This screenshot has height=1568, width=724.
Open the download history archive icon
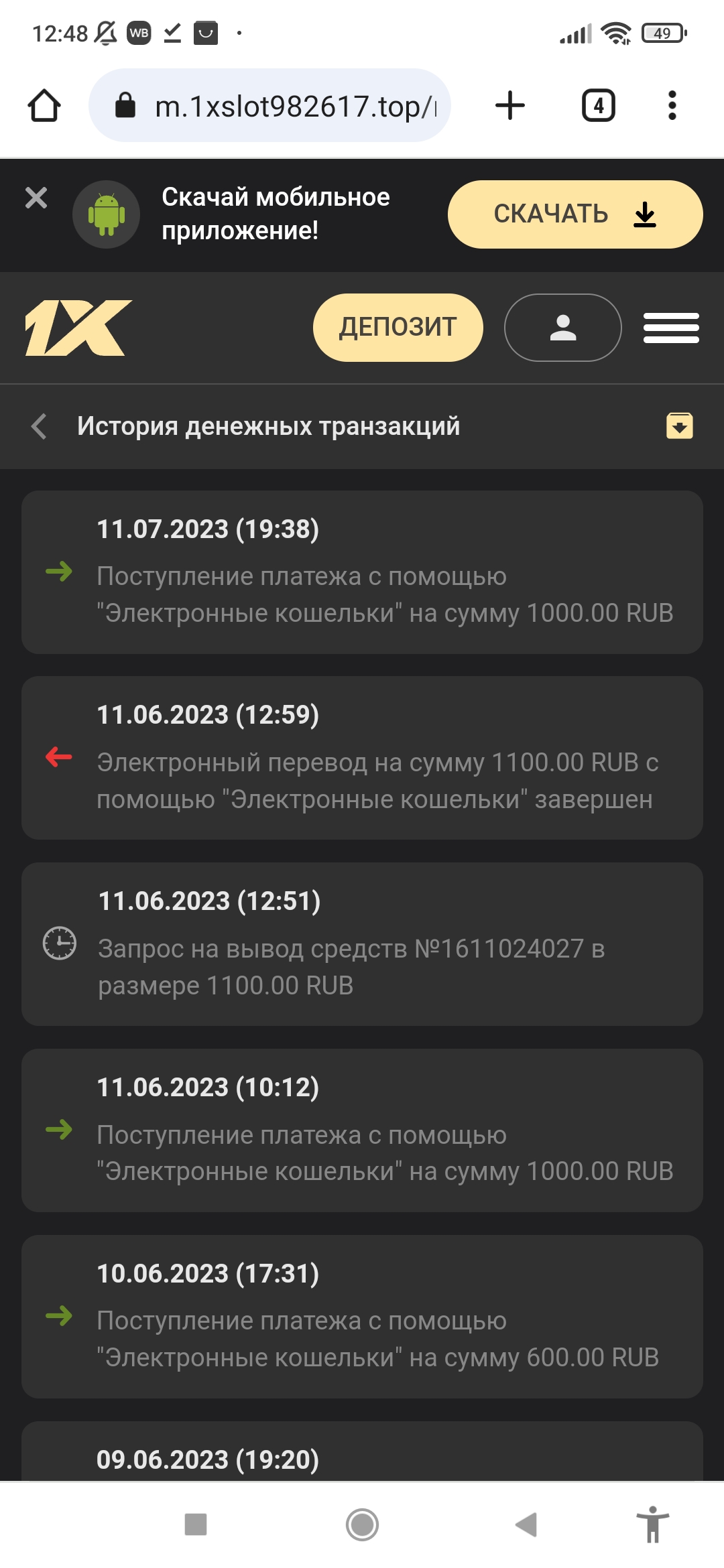point(680,426)
